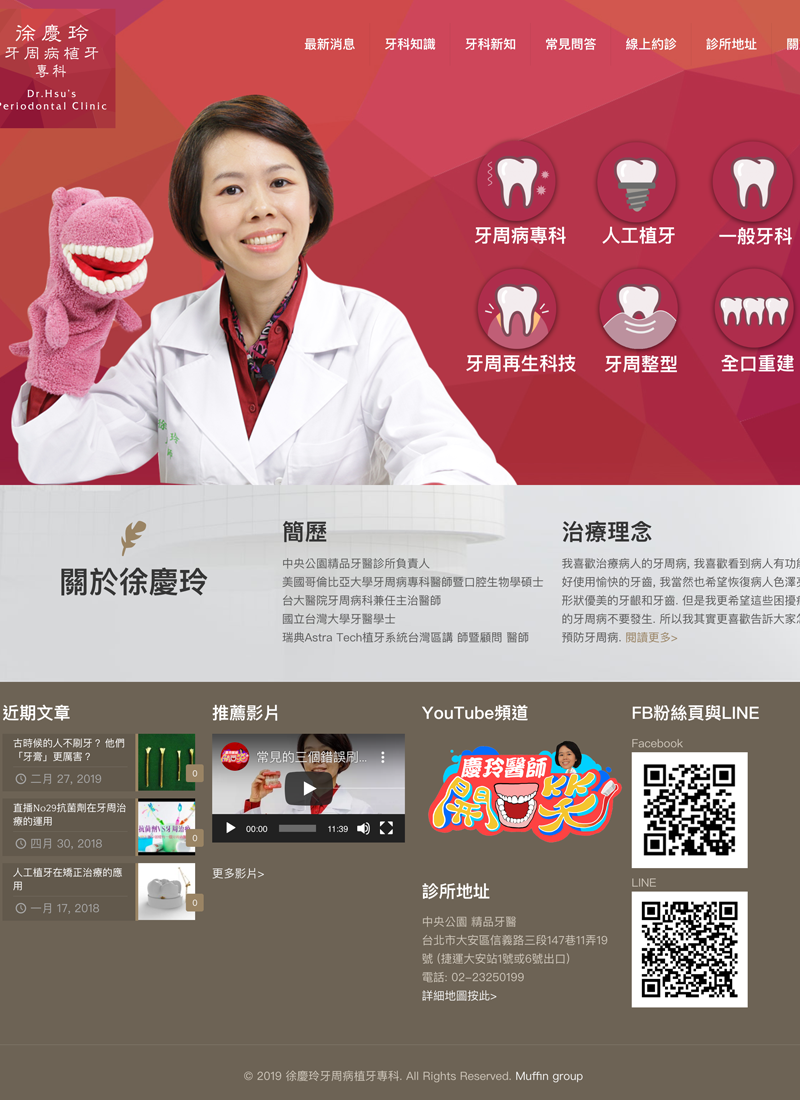Open the 詳細地圖按此 map link
Image resolution: width=800 pixels, height=1100 pixels.
pos(459,995)
